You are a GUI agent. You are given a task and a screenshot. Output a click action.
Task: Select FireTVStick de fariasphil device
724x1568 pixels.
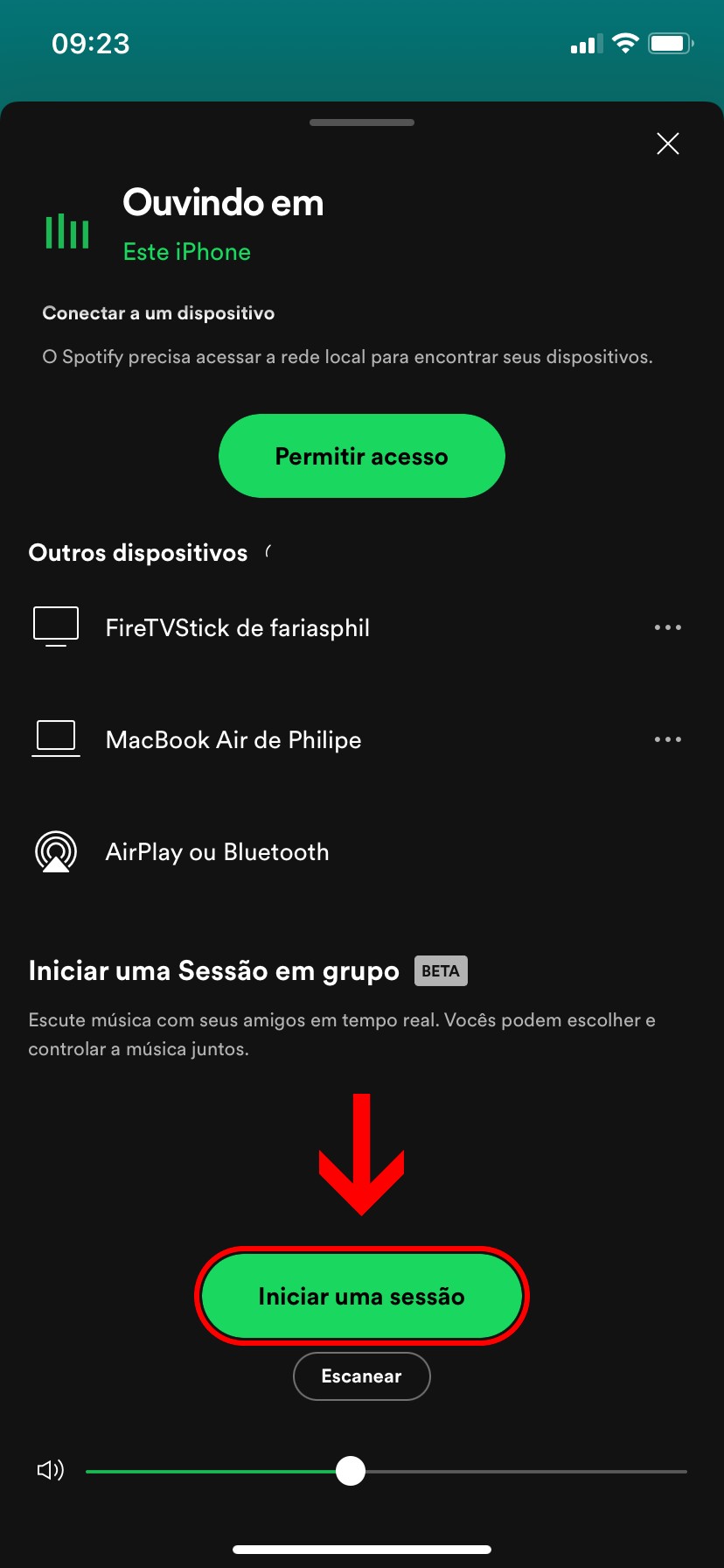click(237, 628)
